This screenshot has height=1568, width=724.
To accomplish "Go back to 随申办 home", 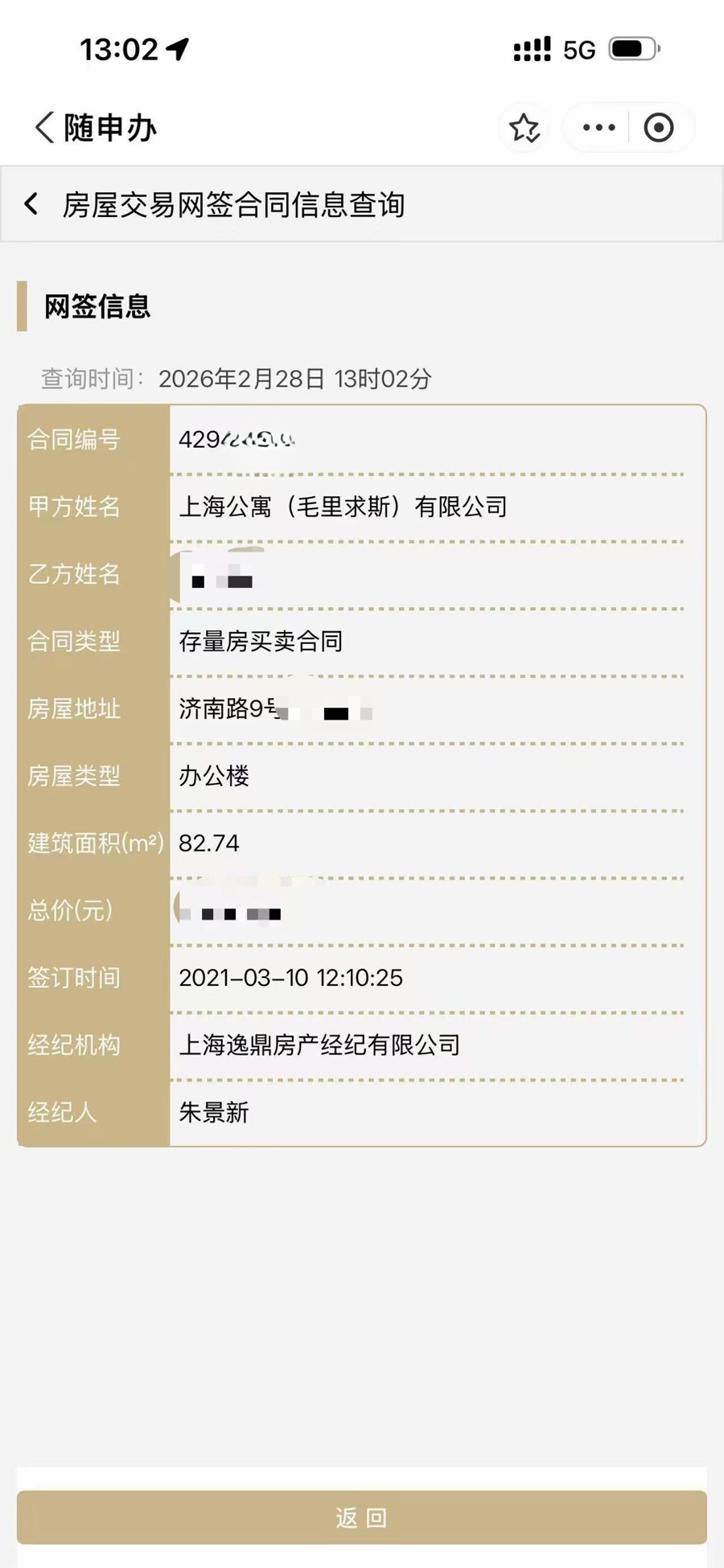I will [44, 127].
